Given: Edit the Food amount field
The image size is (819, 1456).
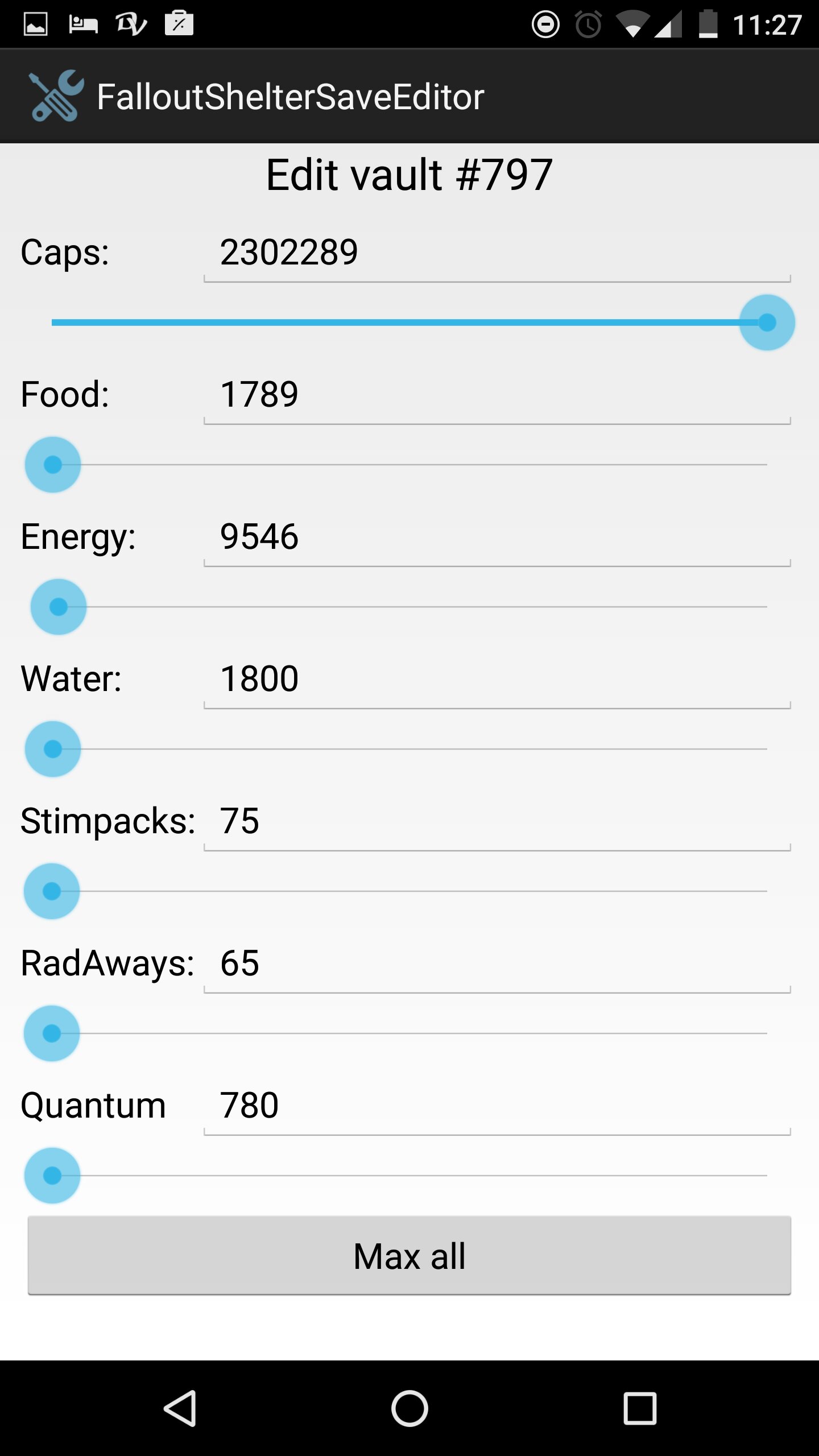Looking at the screenshot, I should [x=497, y=395].
